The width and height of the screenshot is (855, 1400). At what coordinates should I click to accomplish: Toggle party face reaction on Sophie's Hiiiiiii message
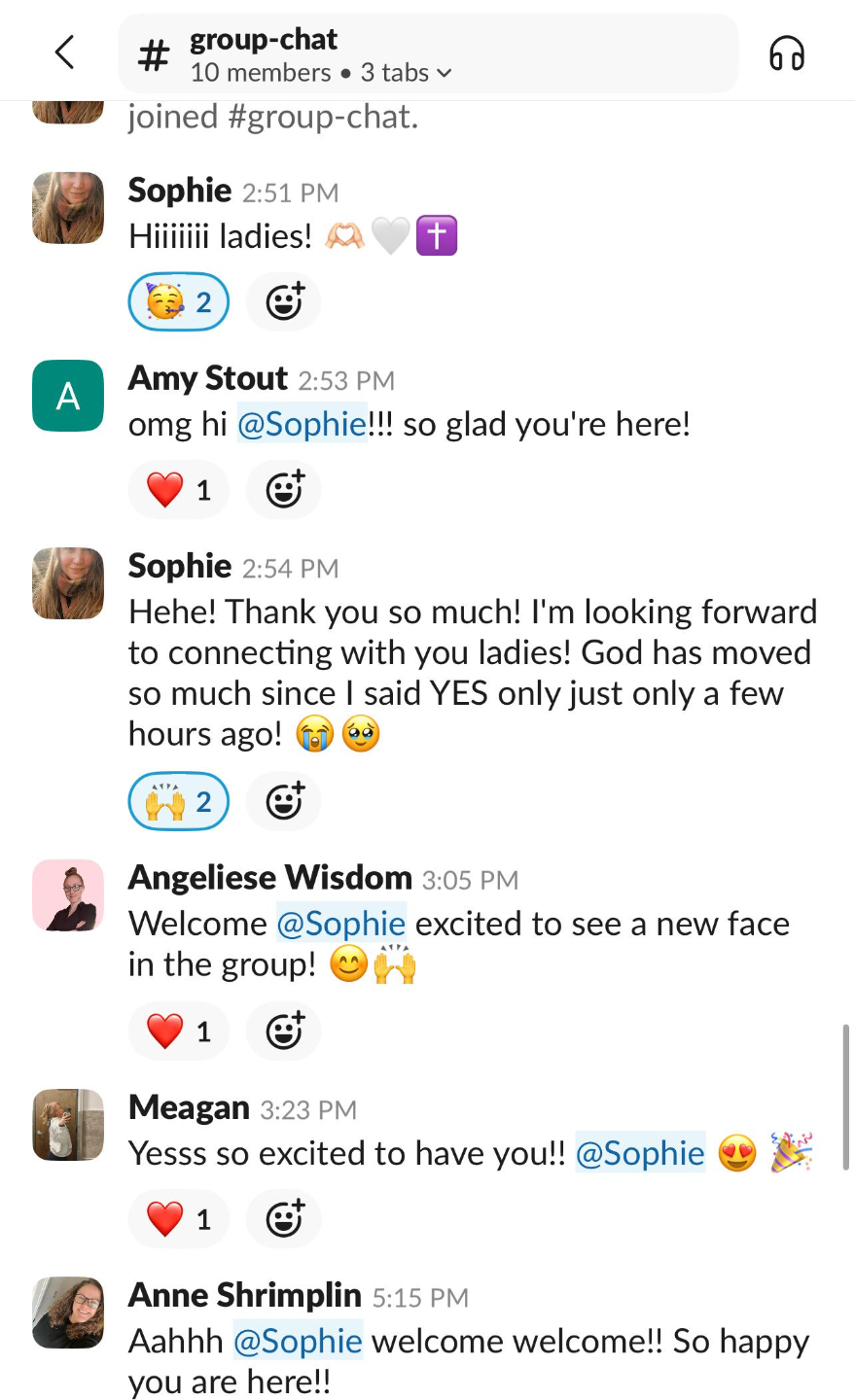point(179,302)
